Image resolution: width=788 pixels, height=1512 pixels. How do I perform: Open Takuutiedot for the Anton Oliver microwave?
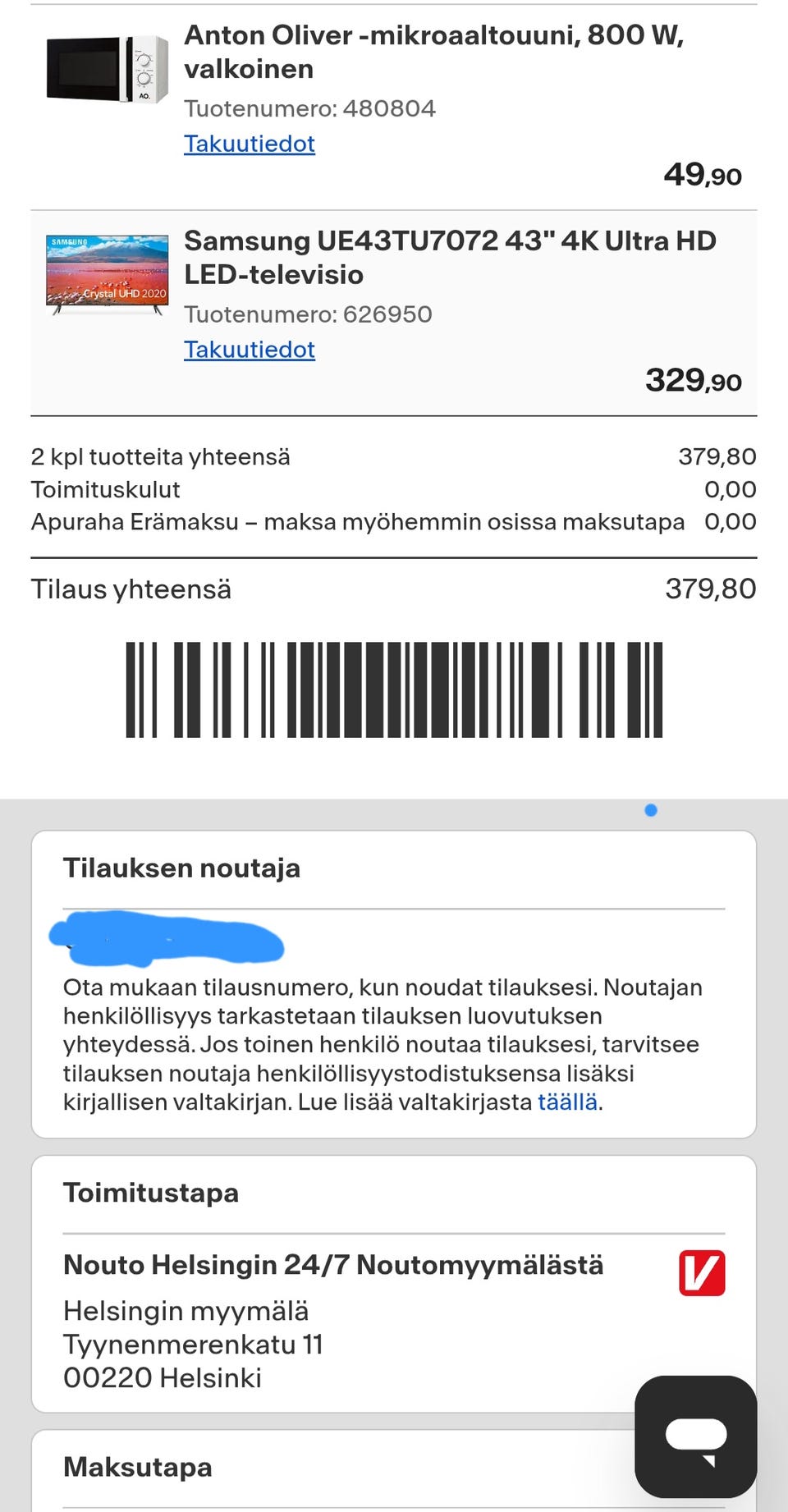coord(249,144)
